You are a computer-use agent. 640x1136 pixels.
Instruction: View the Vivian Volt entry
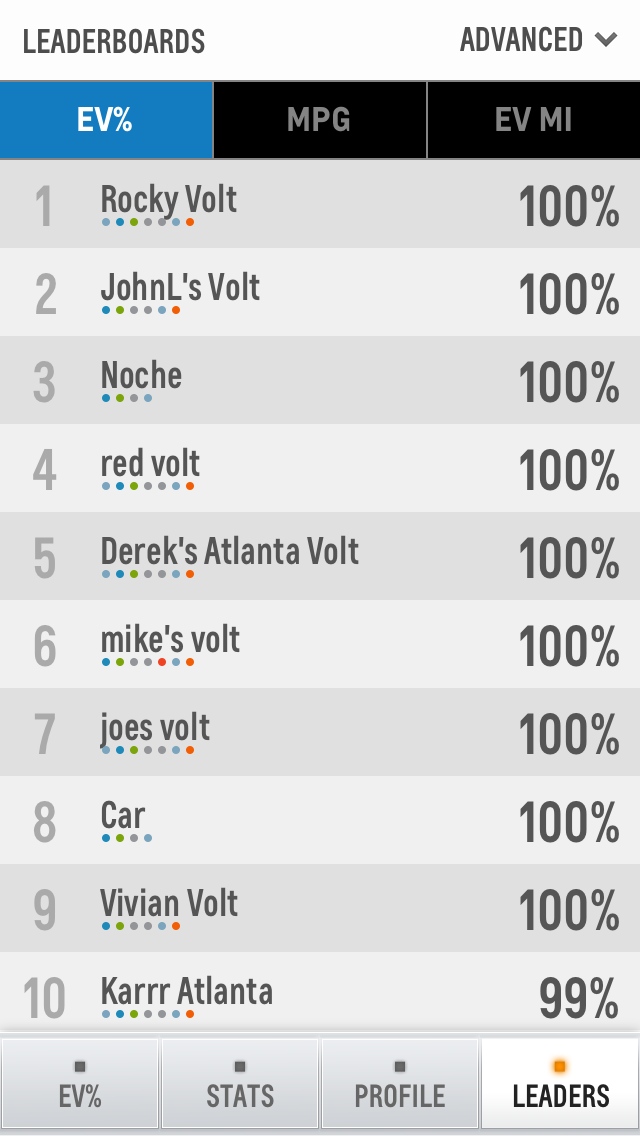pyautogui.click(x=320, y=908)
